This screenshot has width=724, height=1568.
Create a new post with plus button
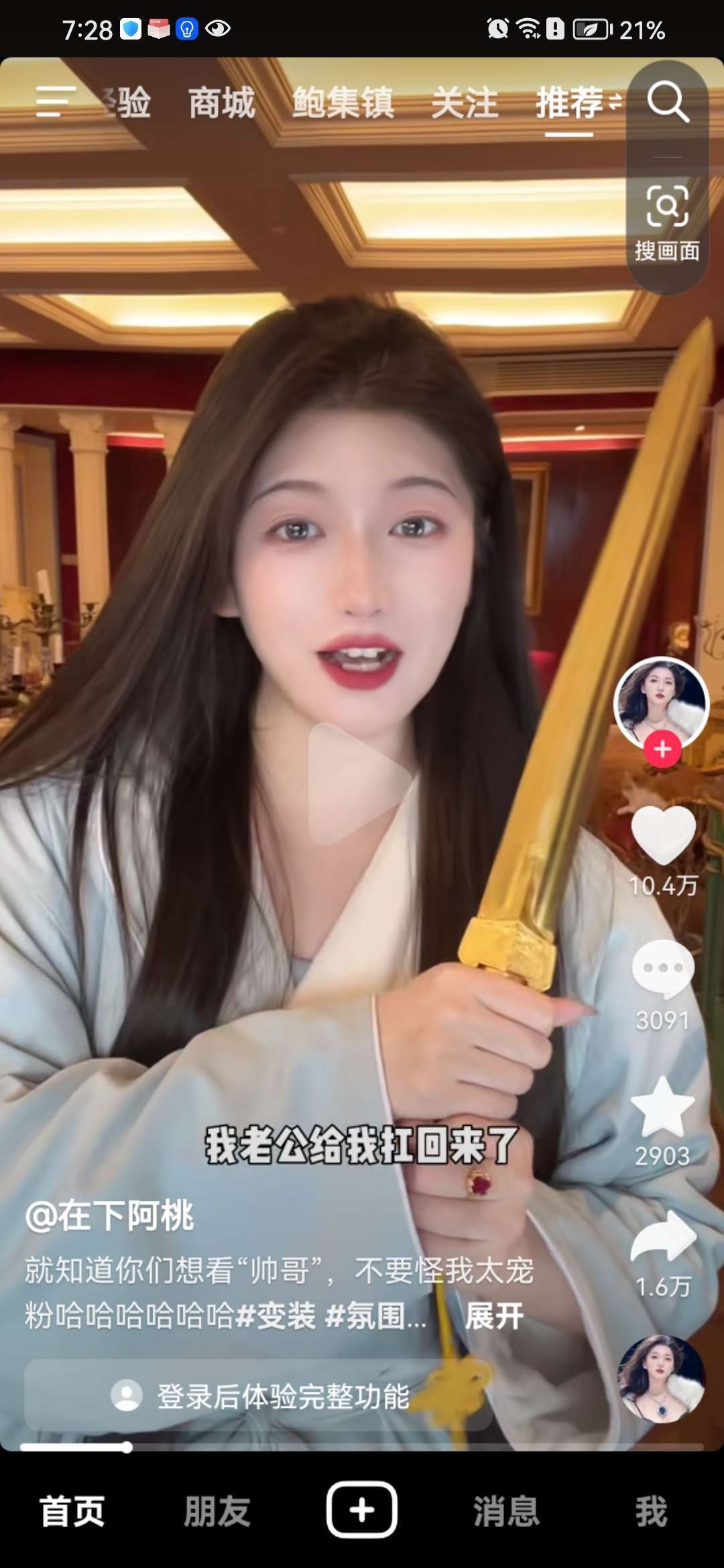tap(362, 1510)
